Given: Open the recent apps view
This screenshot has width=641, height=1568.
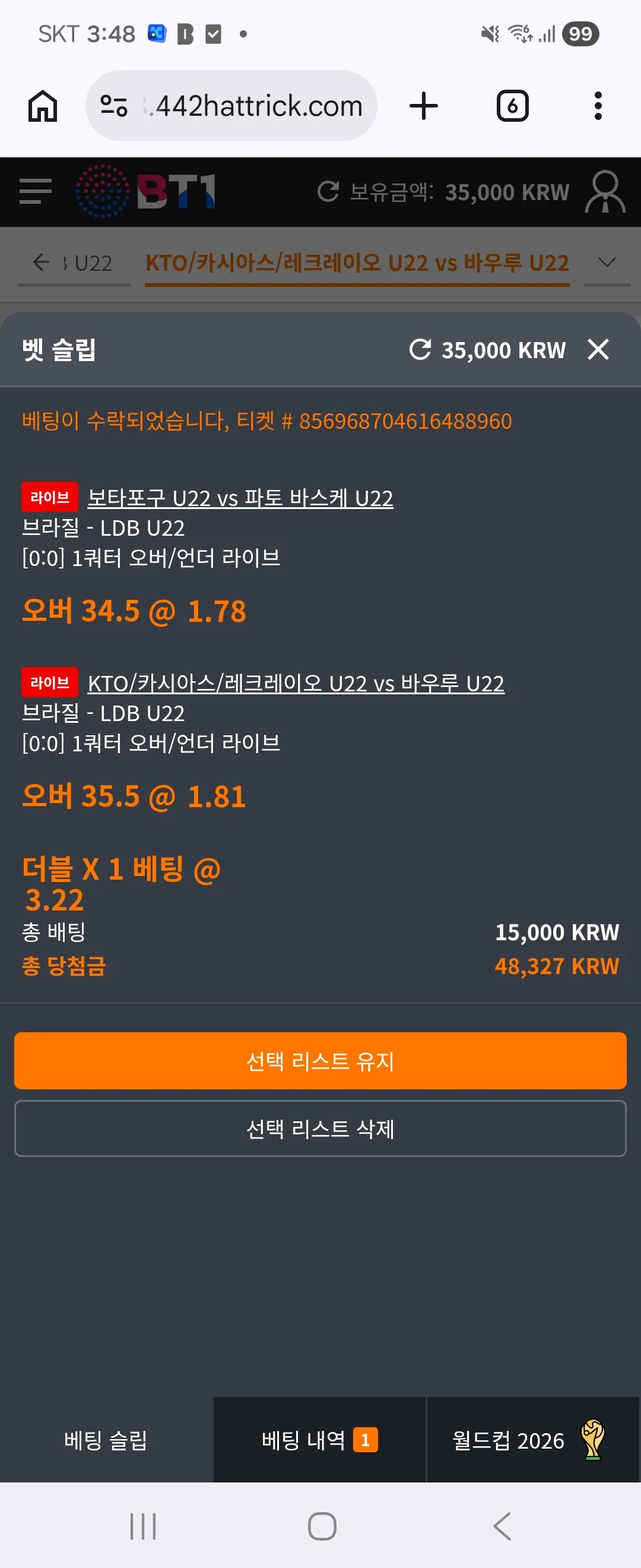Looking at the screenshot, I should point(143,1526).
